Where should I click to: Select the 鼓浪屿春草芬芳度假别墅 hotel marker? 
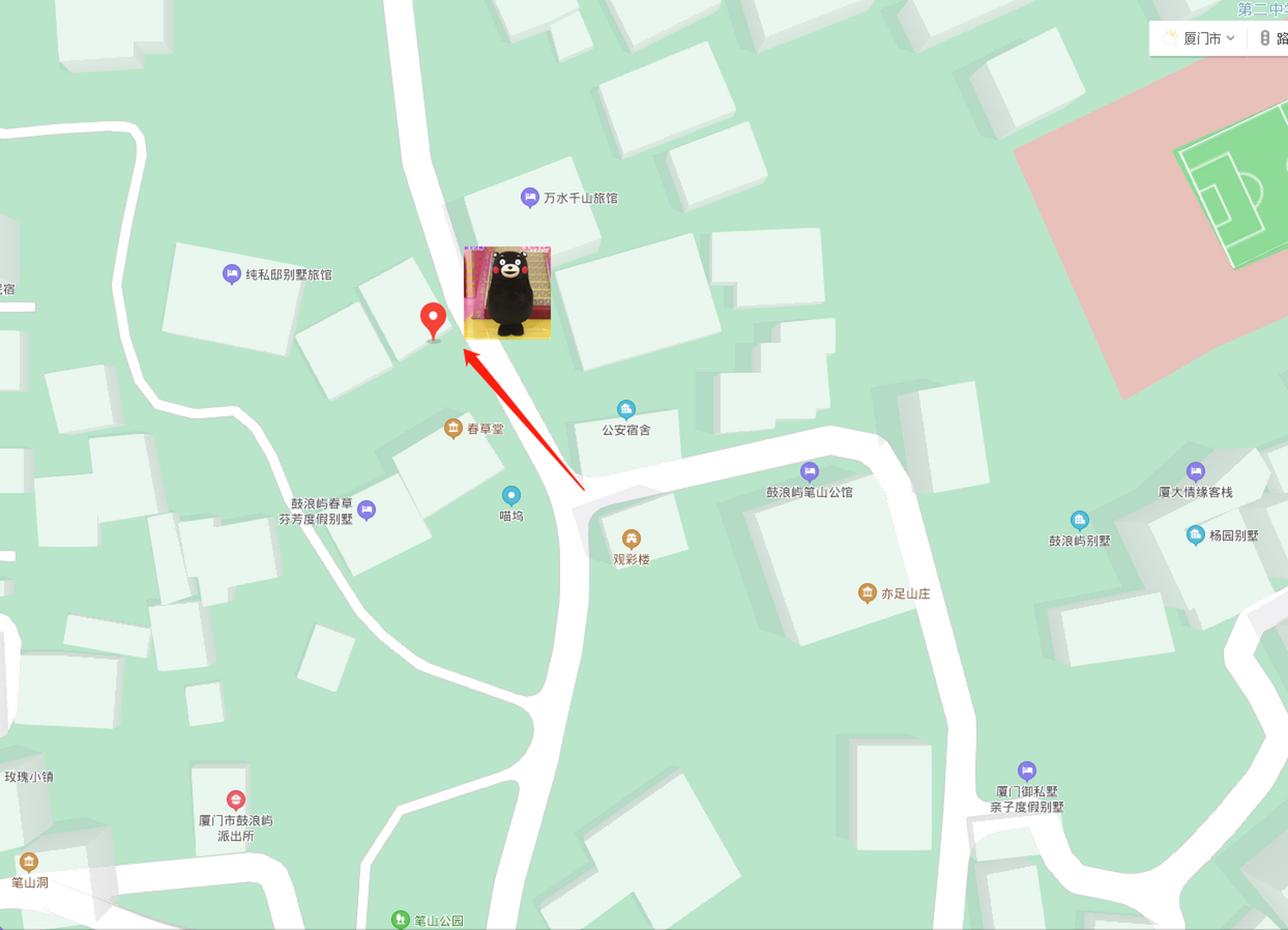pos(367,510)
